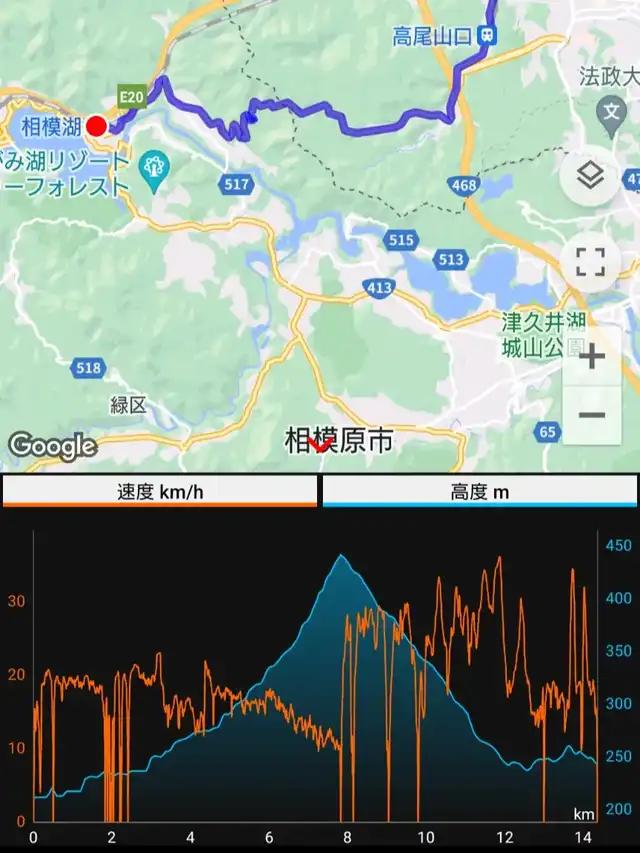
Task: Expand the map to fullscreen
Action: (590, 262)
